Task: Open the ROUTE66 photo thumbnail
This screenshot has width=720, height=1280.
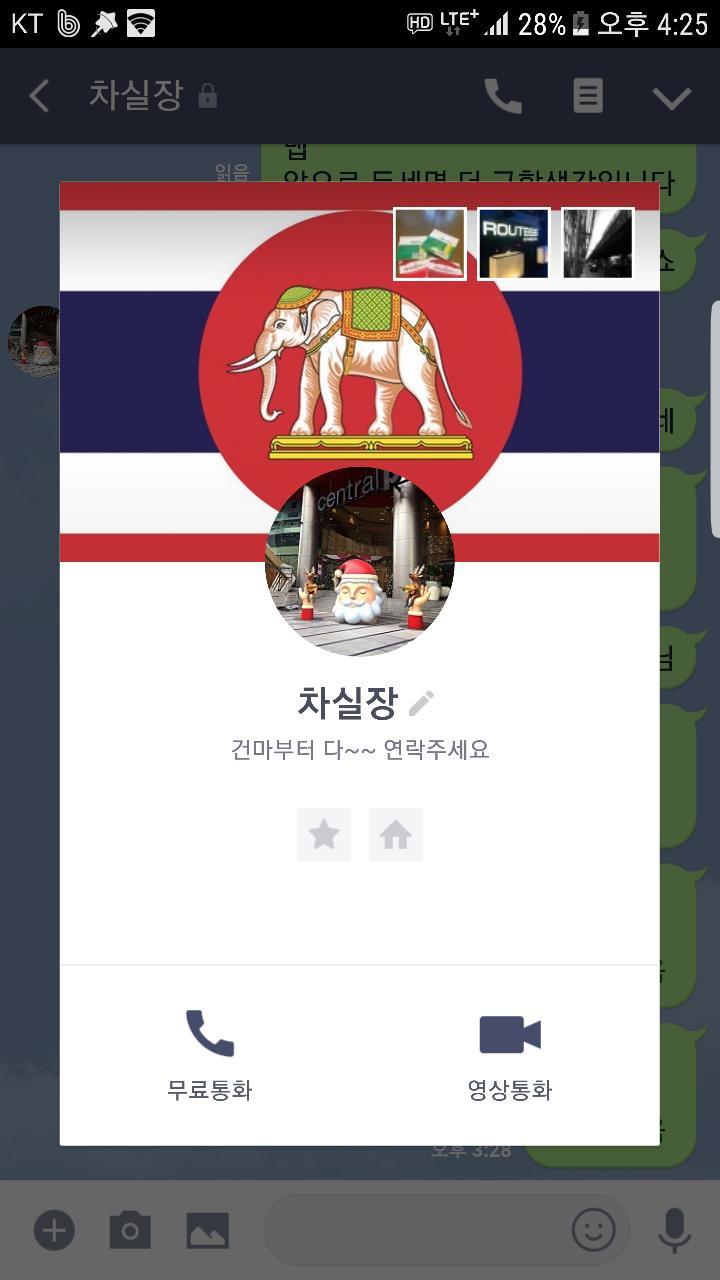Action: (x=514, y=244)
